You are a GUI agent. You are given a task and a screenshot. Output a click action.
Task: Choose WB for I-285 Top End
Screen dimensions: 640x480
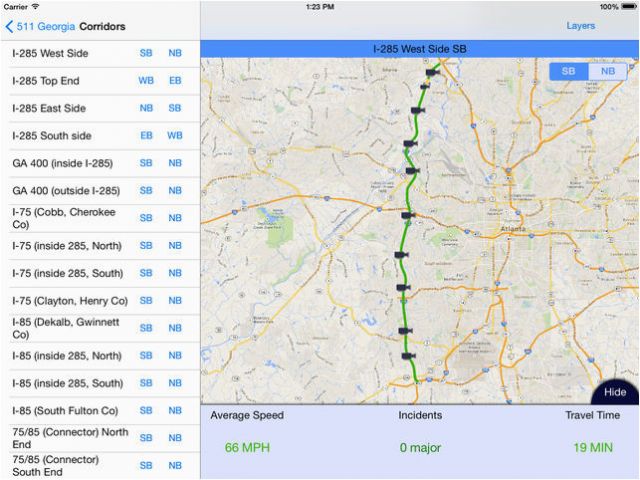point(146,80)
